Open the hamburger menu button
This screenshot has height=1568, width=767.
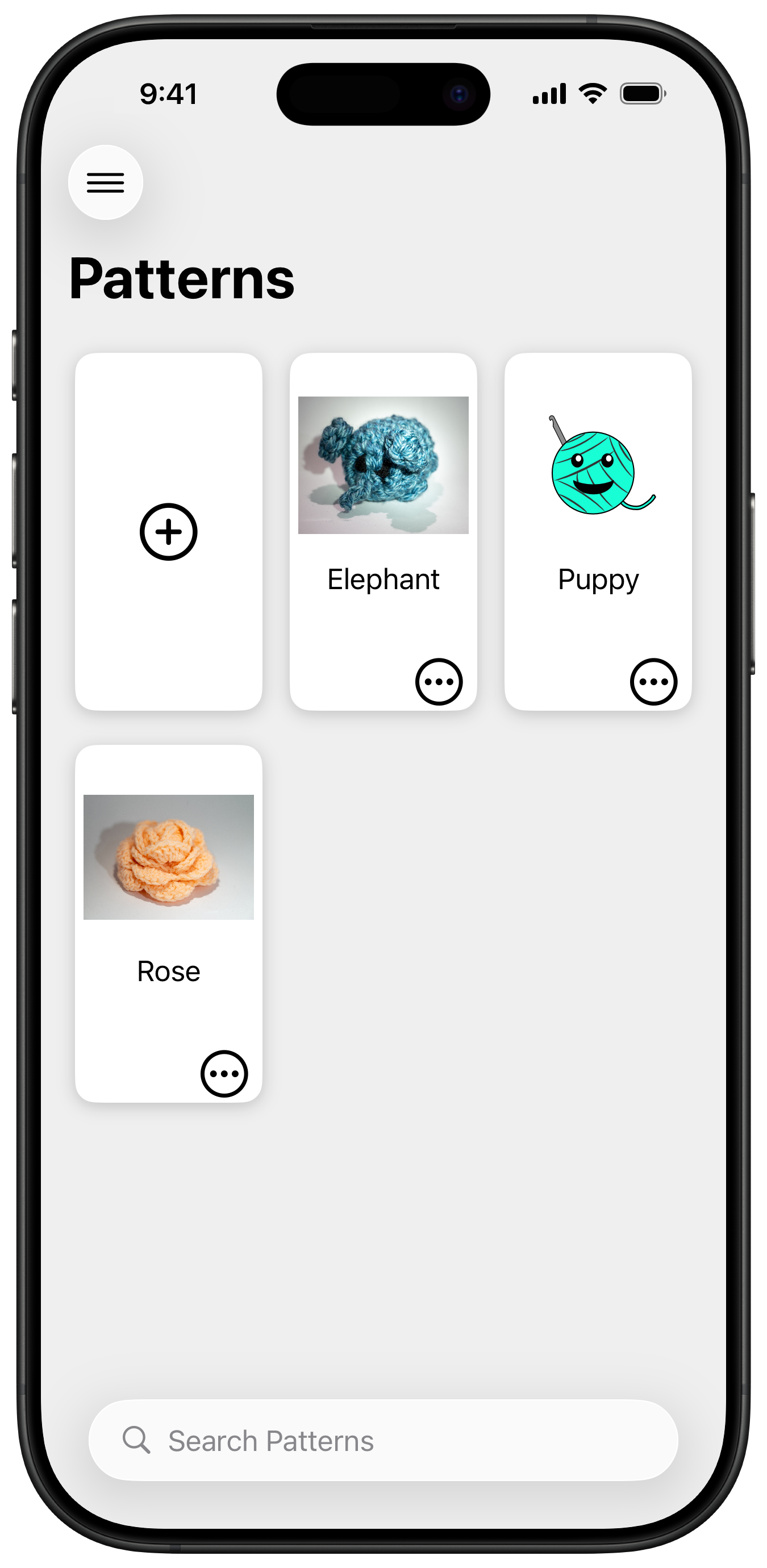(x=105, y=182)
